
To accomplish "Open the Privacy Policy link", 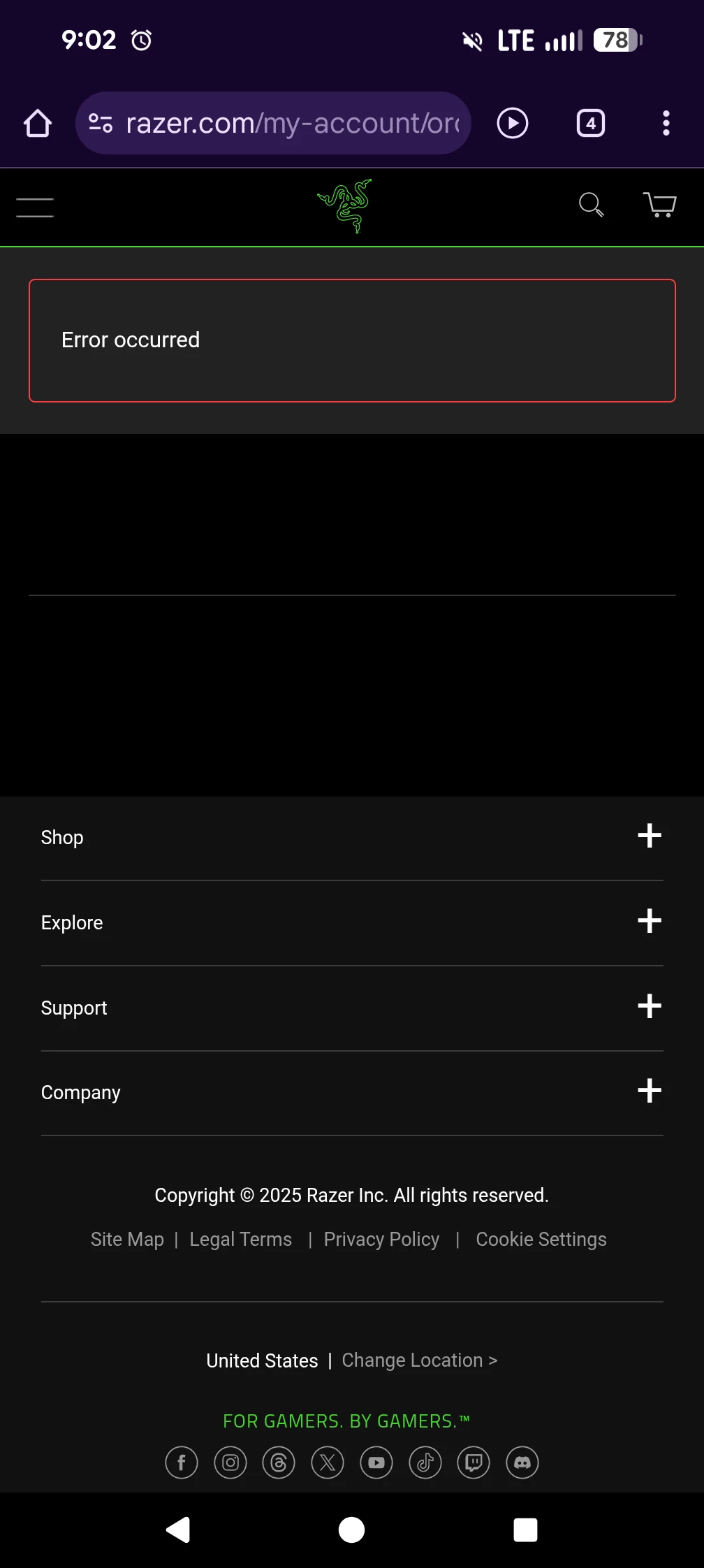I will click(381, 1239).
